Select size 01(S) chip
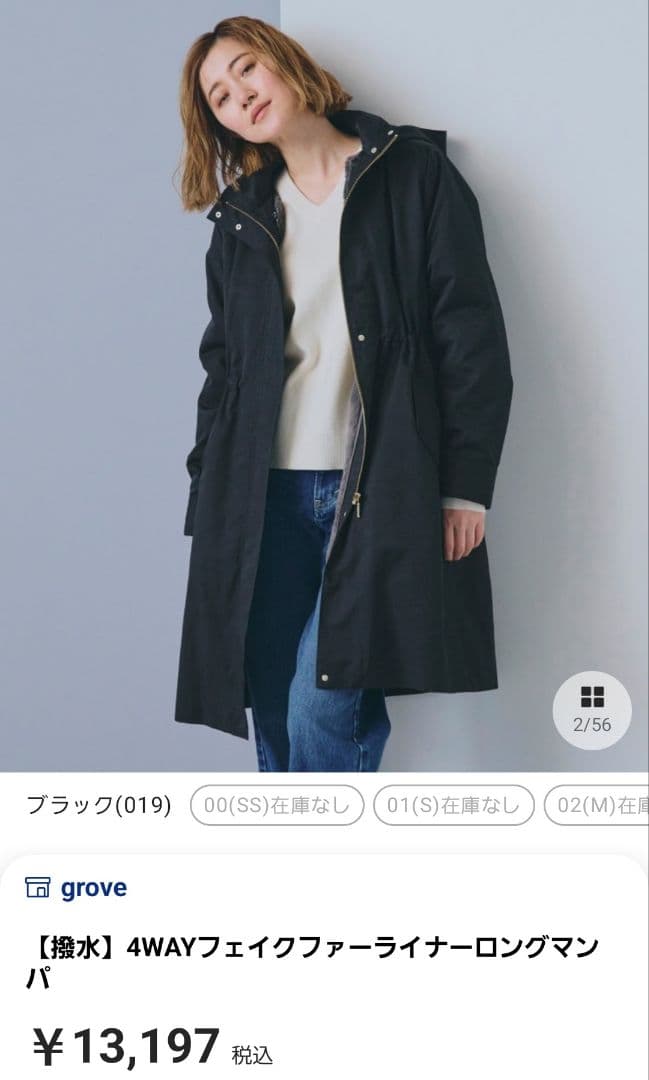This screenshot has height=1080, width=649. tap(453, 805)
